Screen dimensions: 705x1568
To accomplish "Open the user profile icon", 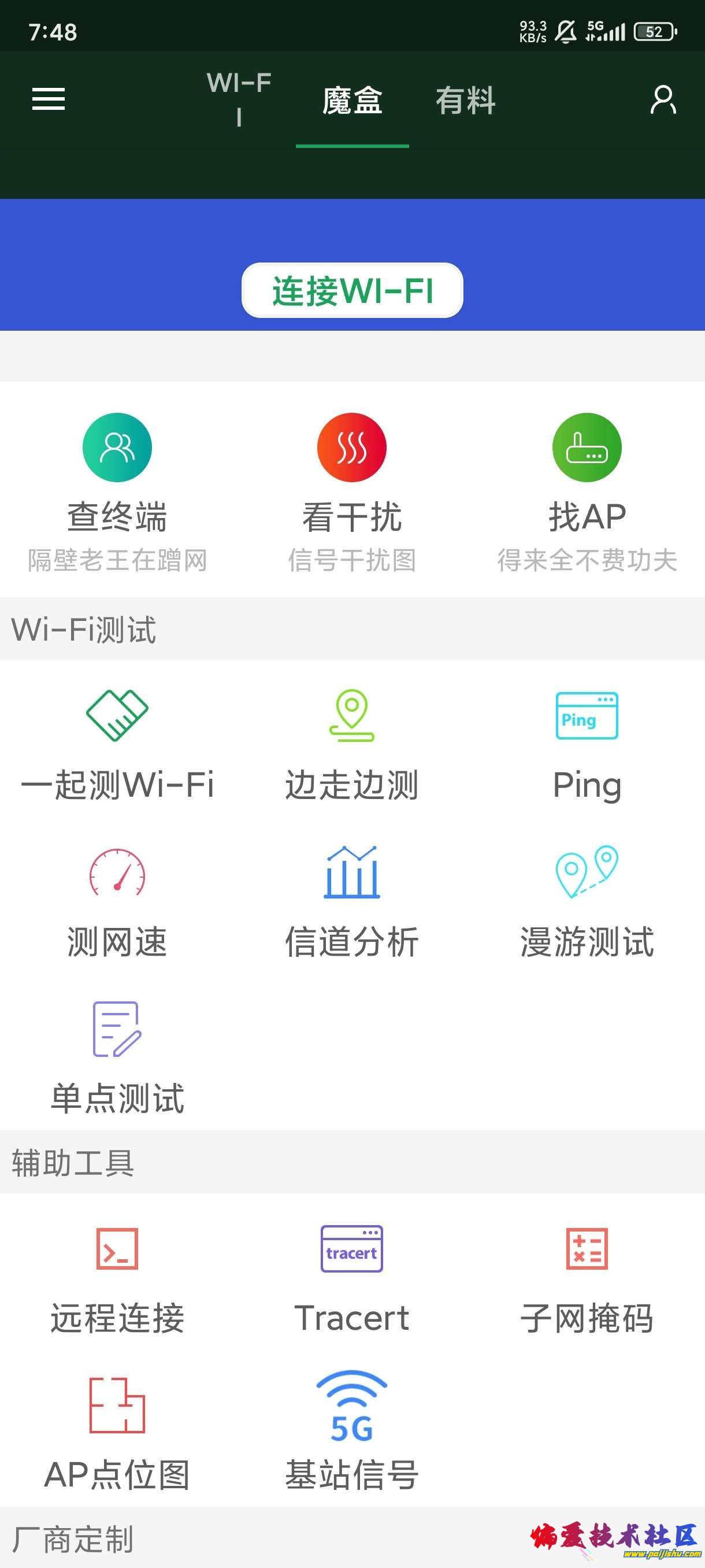I will [662, 100].
